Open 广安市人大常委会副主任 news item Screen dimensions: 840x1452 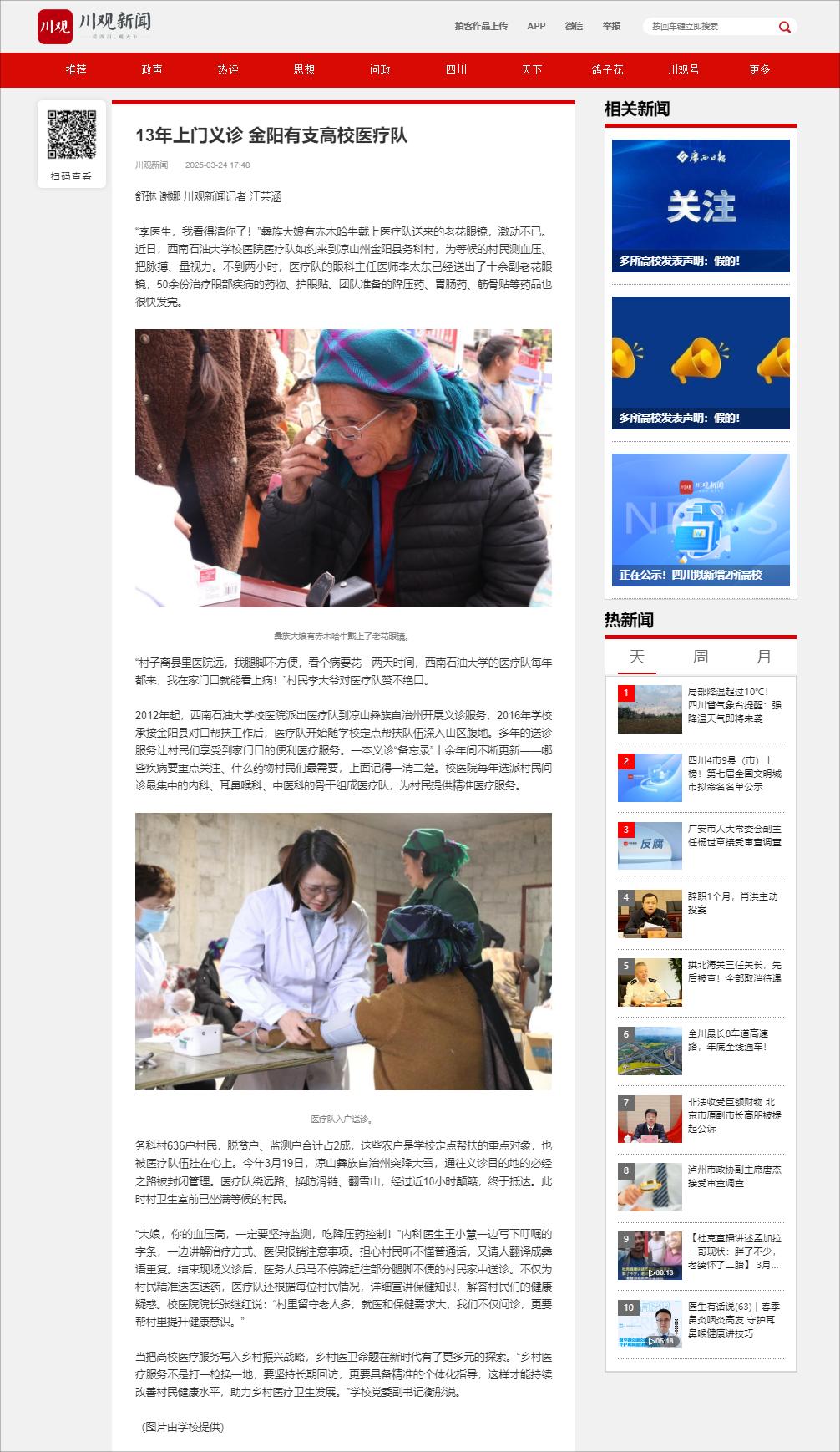[734, 835]
